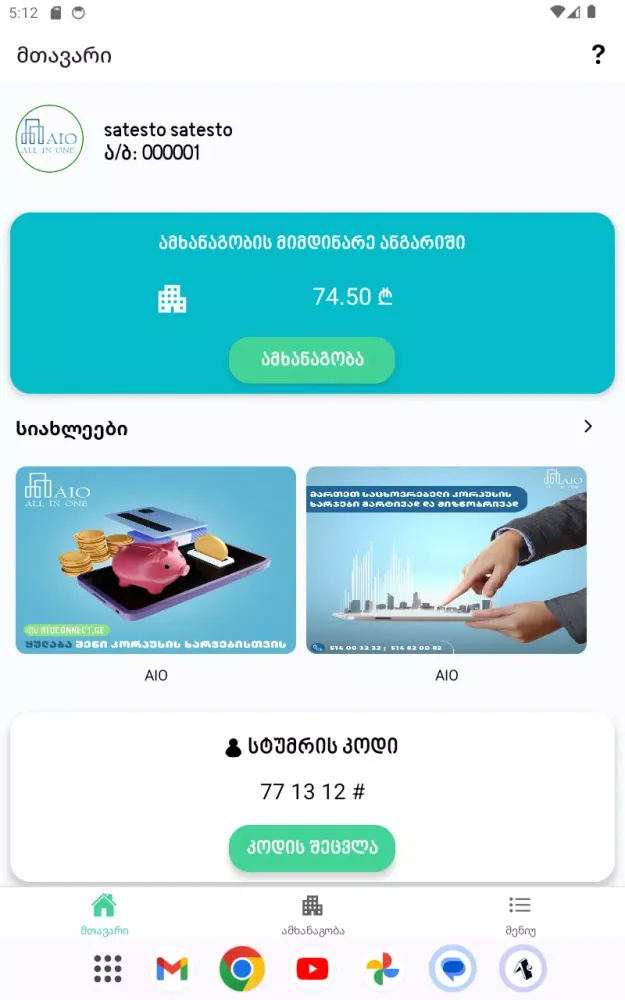Switch to the ამხანაგობა bottom tab
Image resolution: width=625 pixels, height=1000 pixels.
[312, 914]
